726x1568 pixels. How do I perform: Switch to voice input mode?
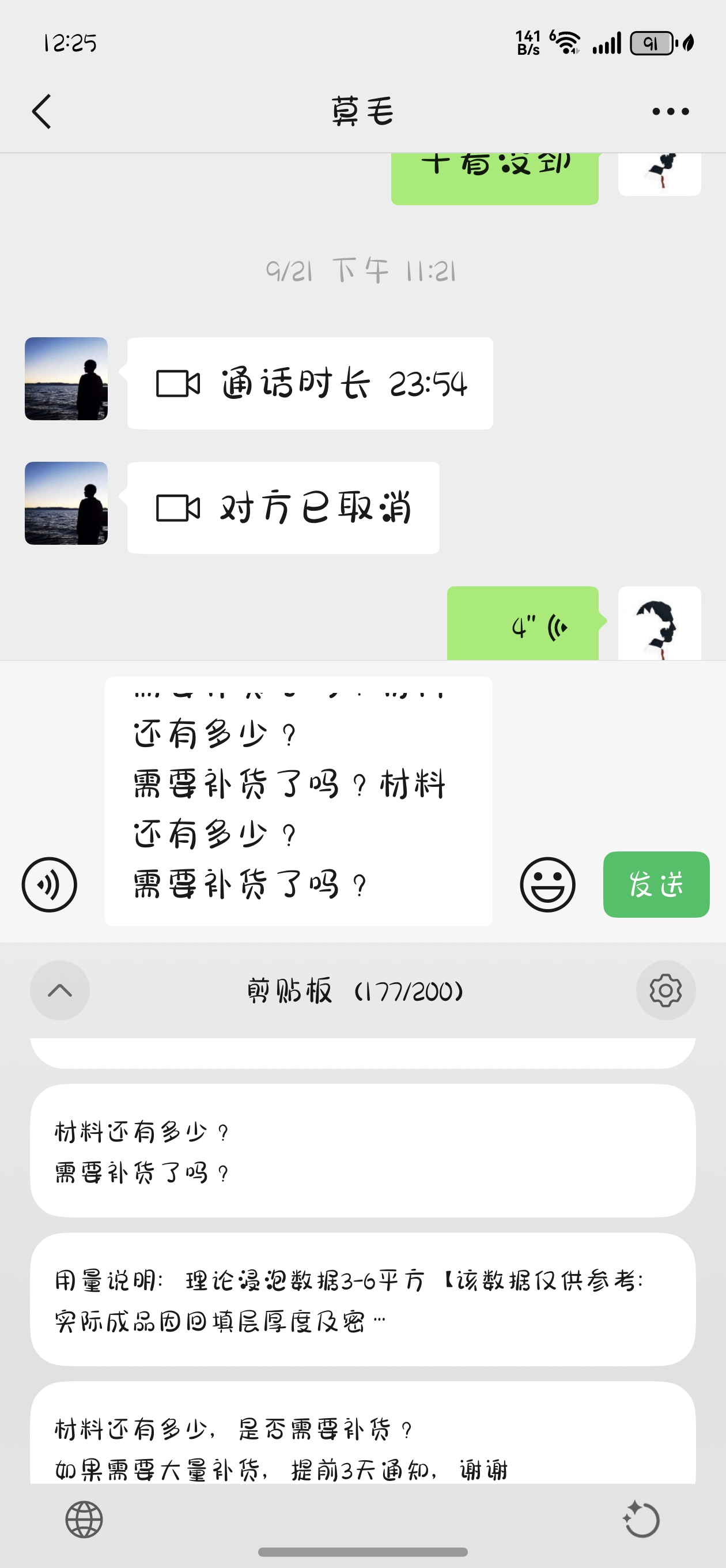[x=50, y=884]
